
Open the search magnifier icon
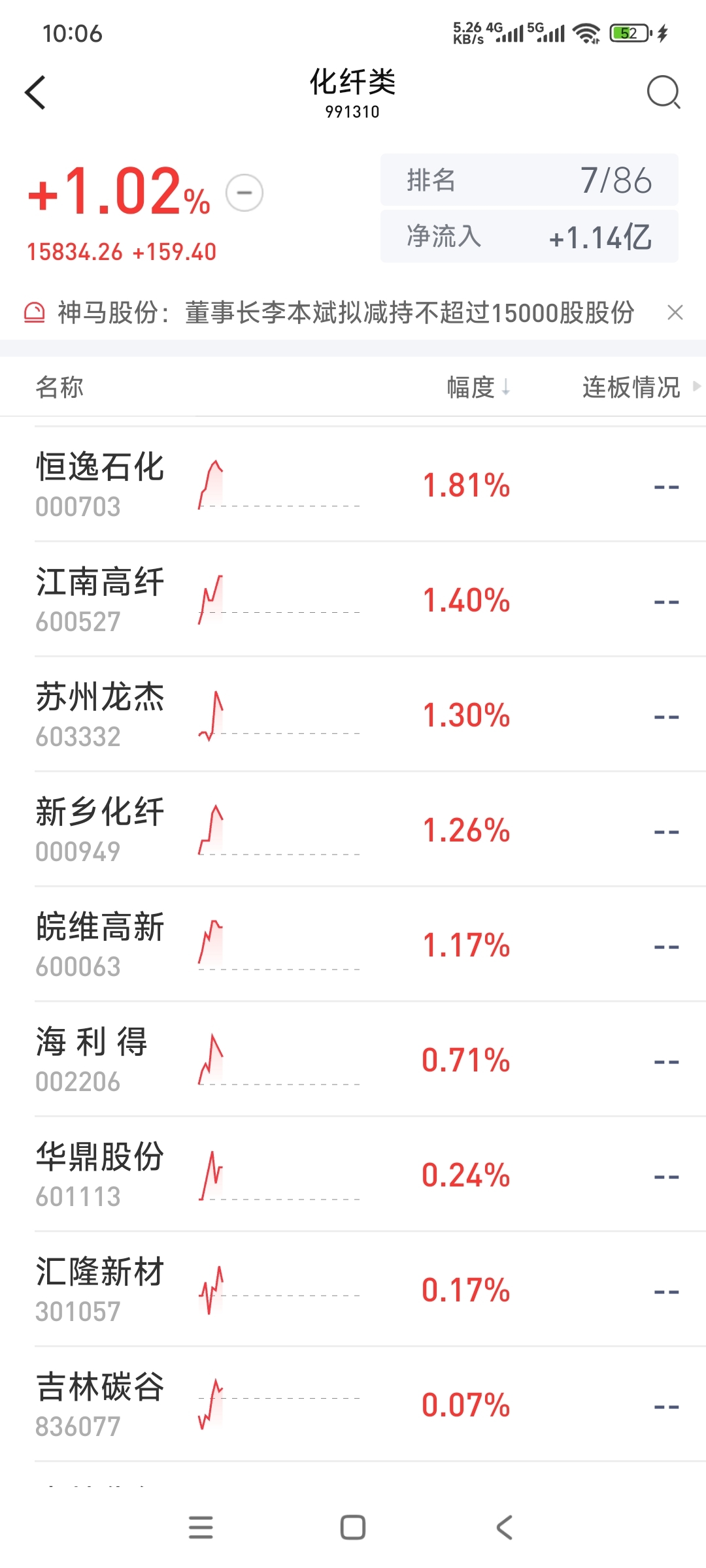(x=664, y=92)
